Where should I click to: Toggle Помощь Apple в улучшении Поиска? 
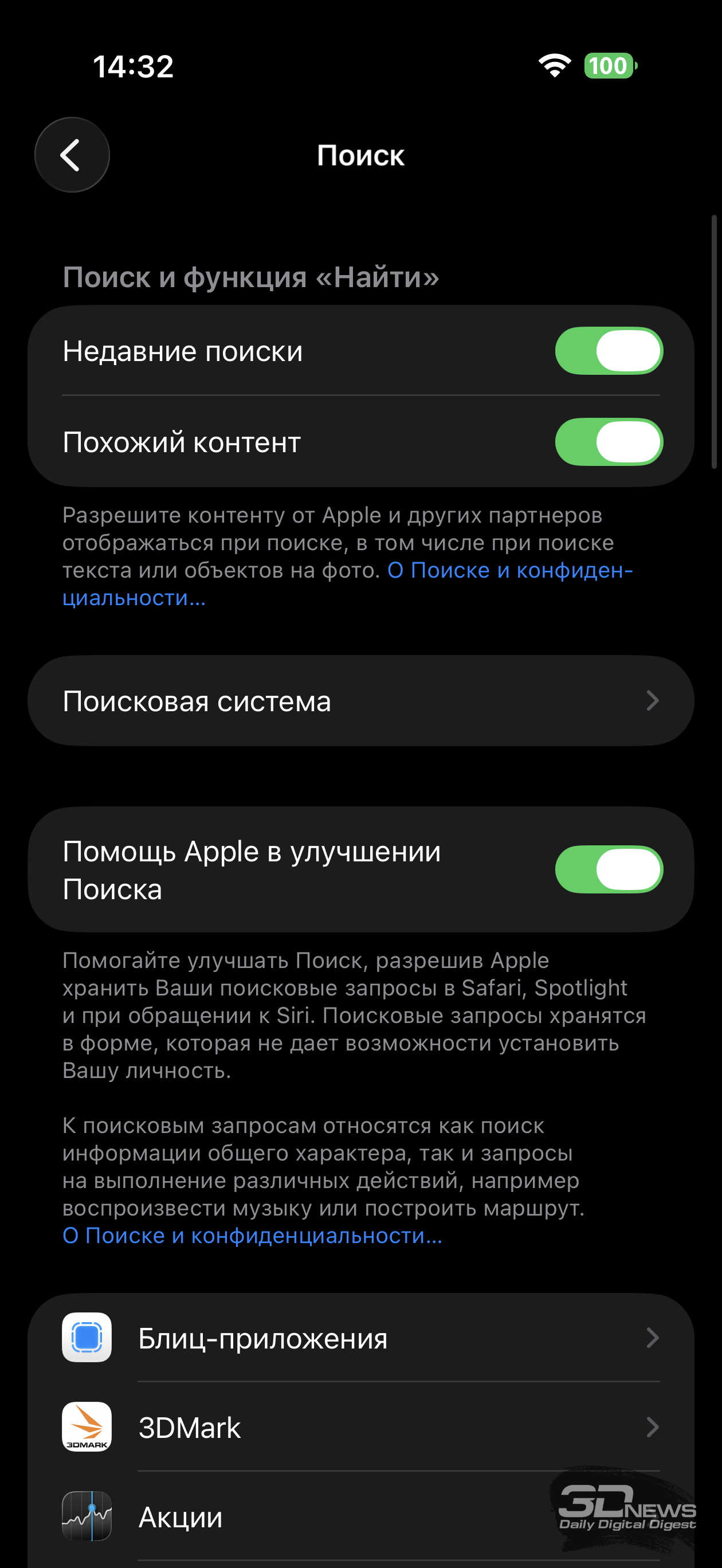click(608, 870)
